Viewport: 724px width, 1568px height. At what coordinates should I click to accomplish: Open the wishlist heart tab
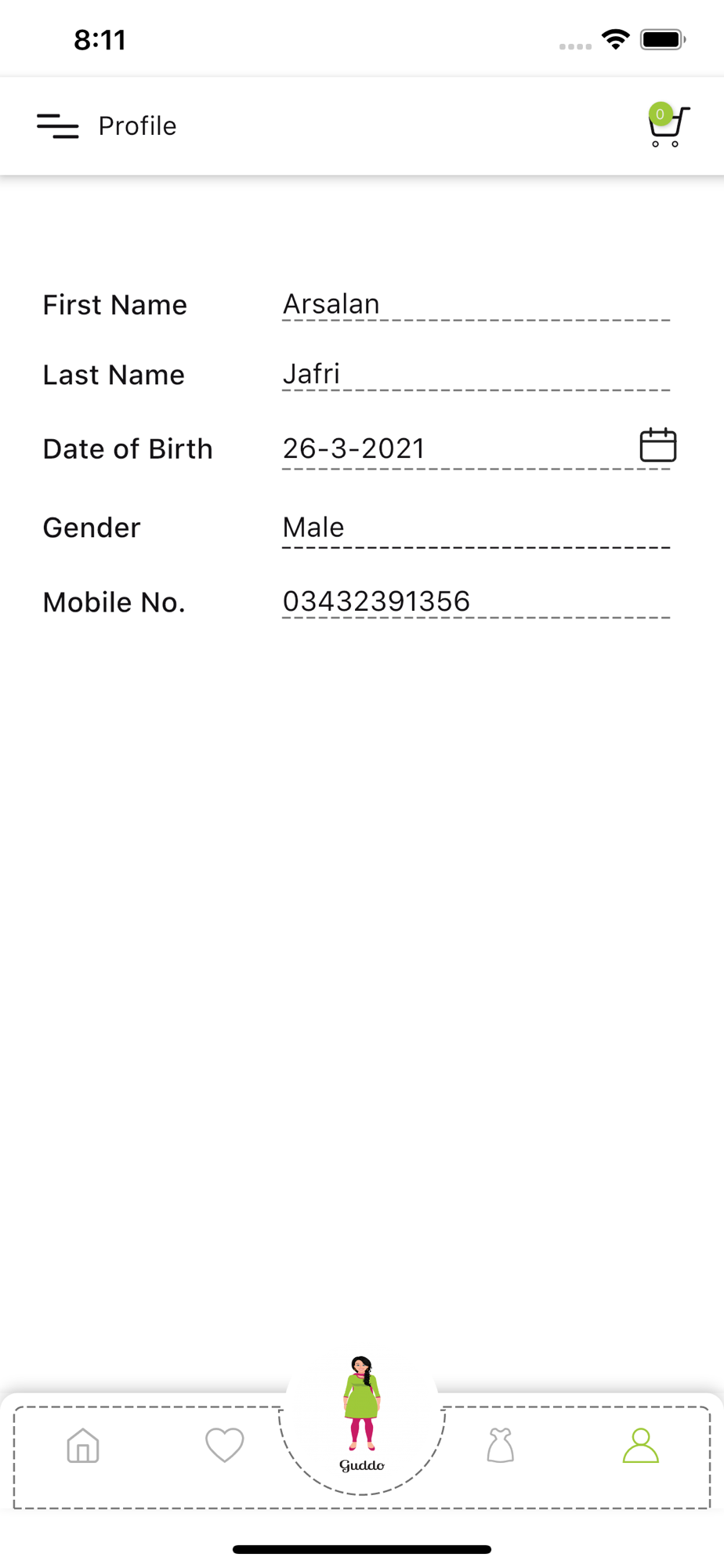tap(225, 1445)
